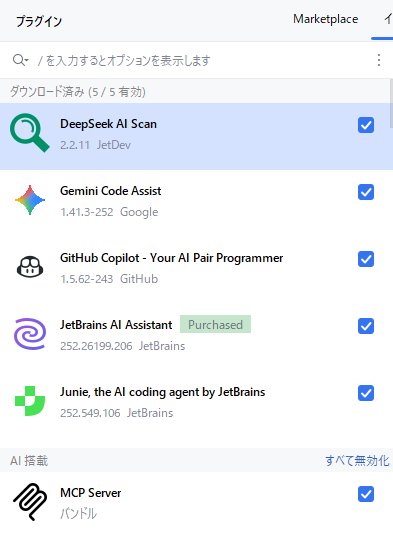Select the Junie AI coding agent row

[196, 404]
